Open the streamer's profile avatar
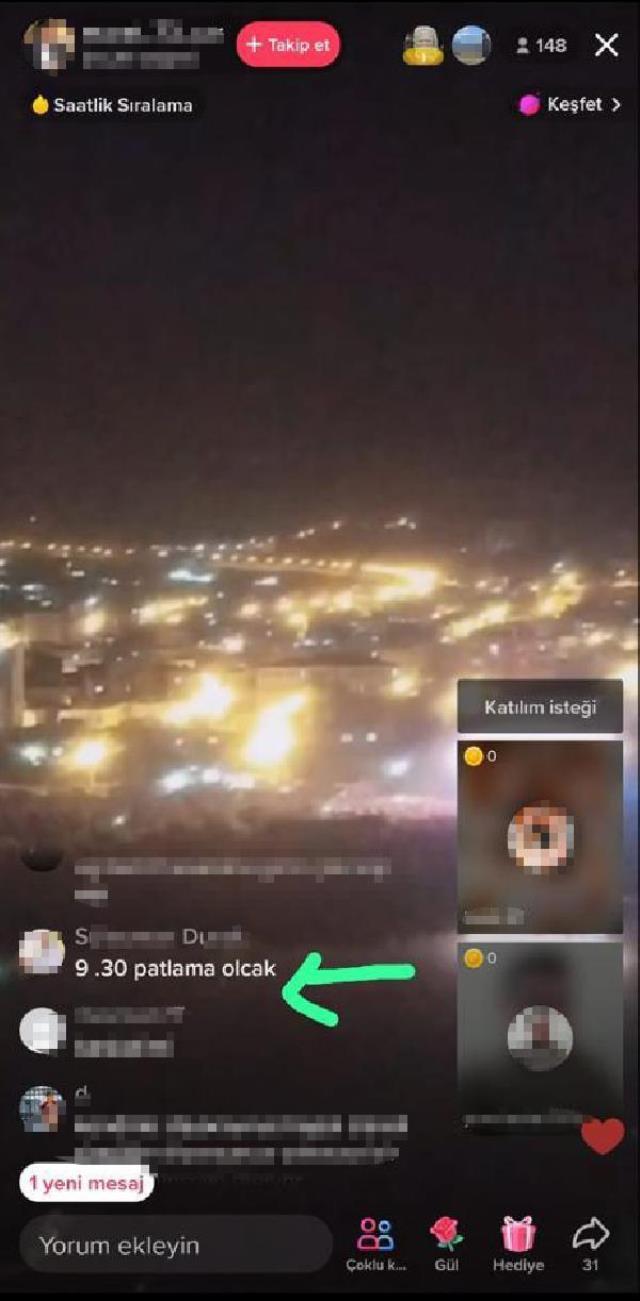This screenshot has height=1301, width=640. [49, 43]
